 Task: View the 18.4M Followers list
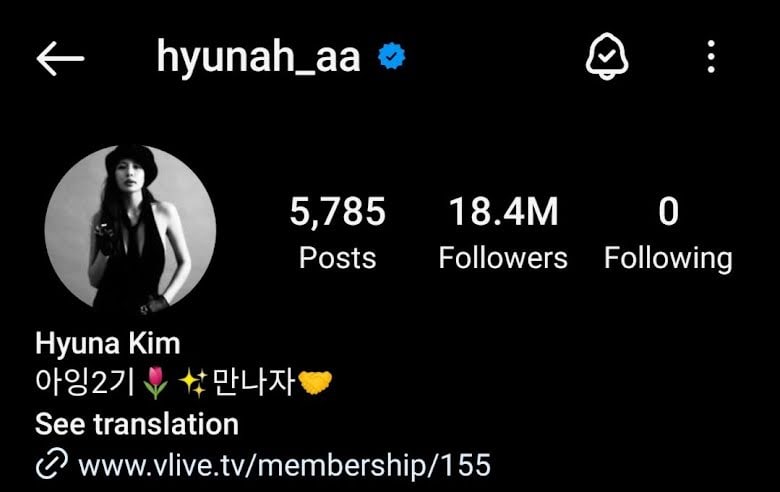tap(502, 233)
